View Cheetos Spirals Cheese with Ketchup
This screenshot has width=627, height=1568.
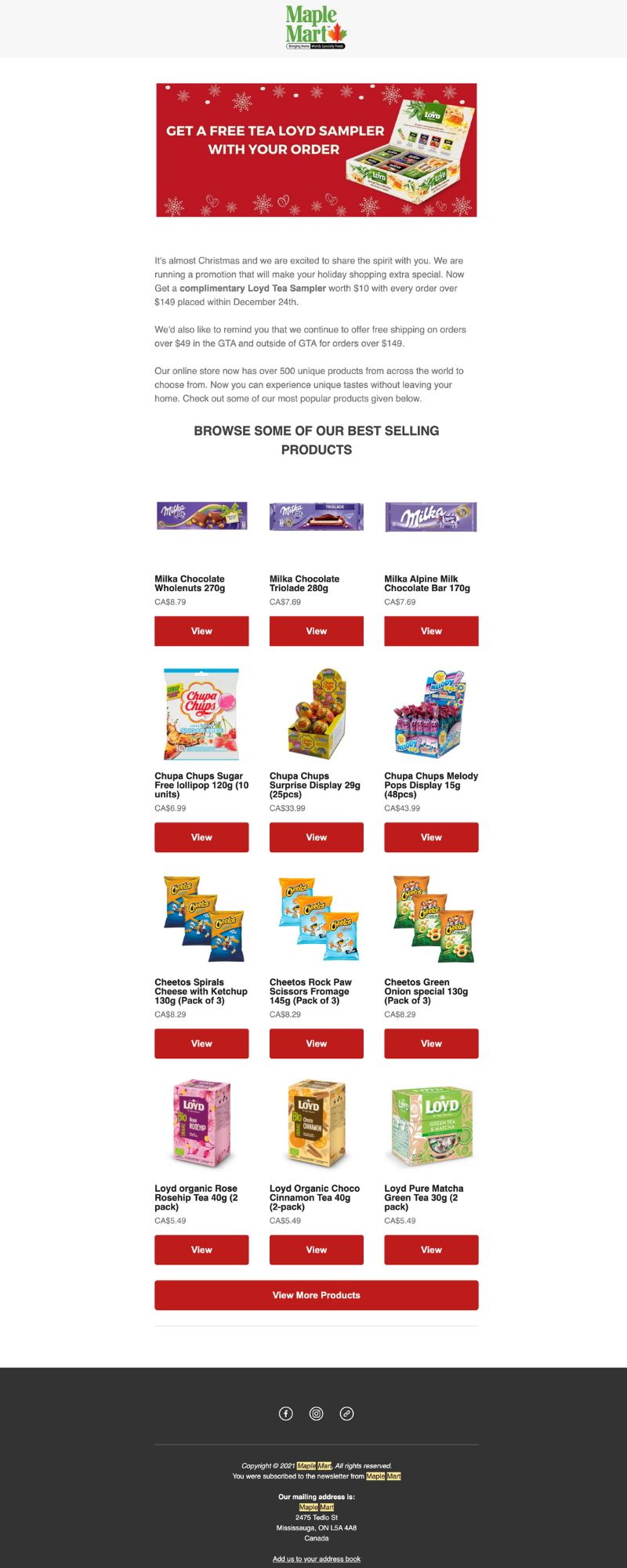[x=201, y=1044]
